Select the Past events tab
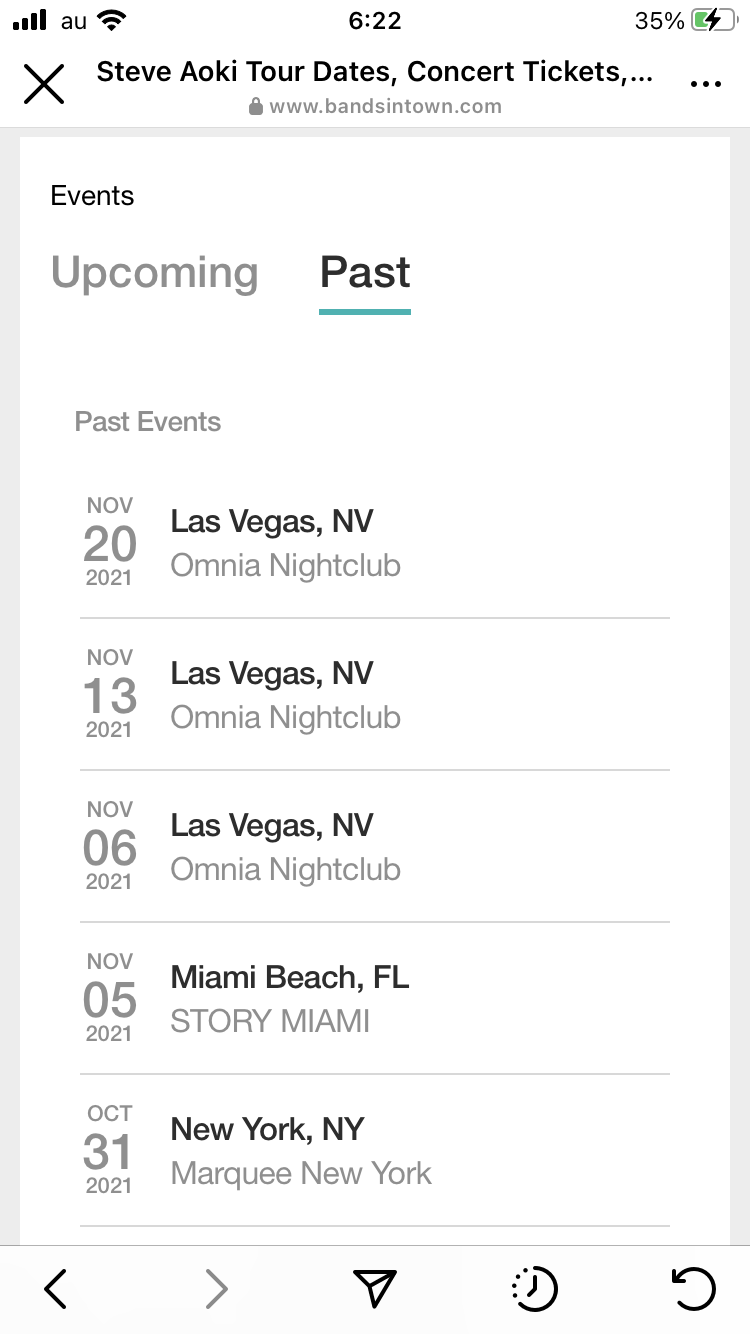Viewport: 750px width, 1334px height. click(x=365, y=273)
